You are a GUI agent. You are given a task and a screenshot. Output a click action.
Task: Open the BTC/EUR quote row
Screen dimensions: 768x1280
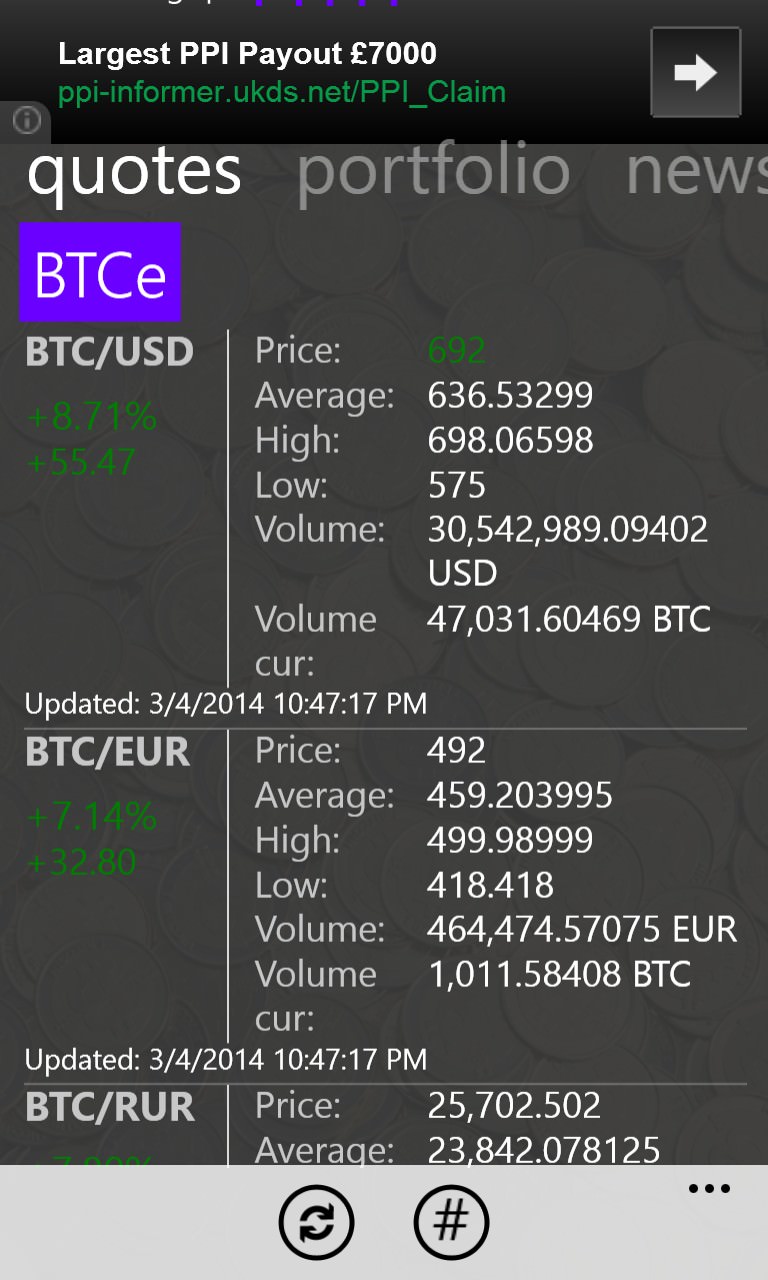[384, 907]
